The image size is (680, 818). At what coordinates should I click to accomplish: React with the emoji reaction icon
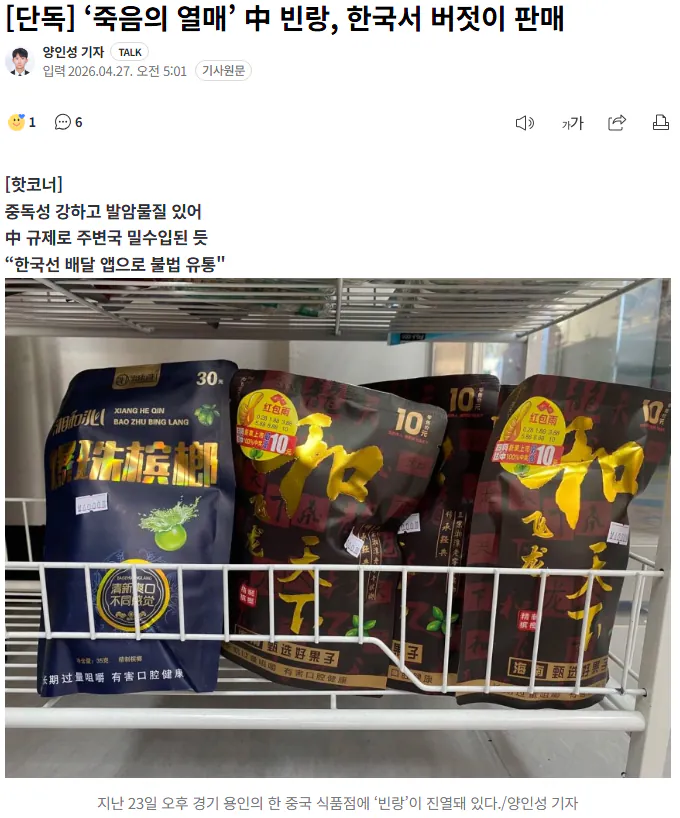tap(17, 122)
